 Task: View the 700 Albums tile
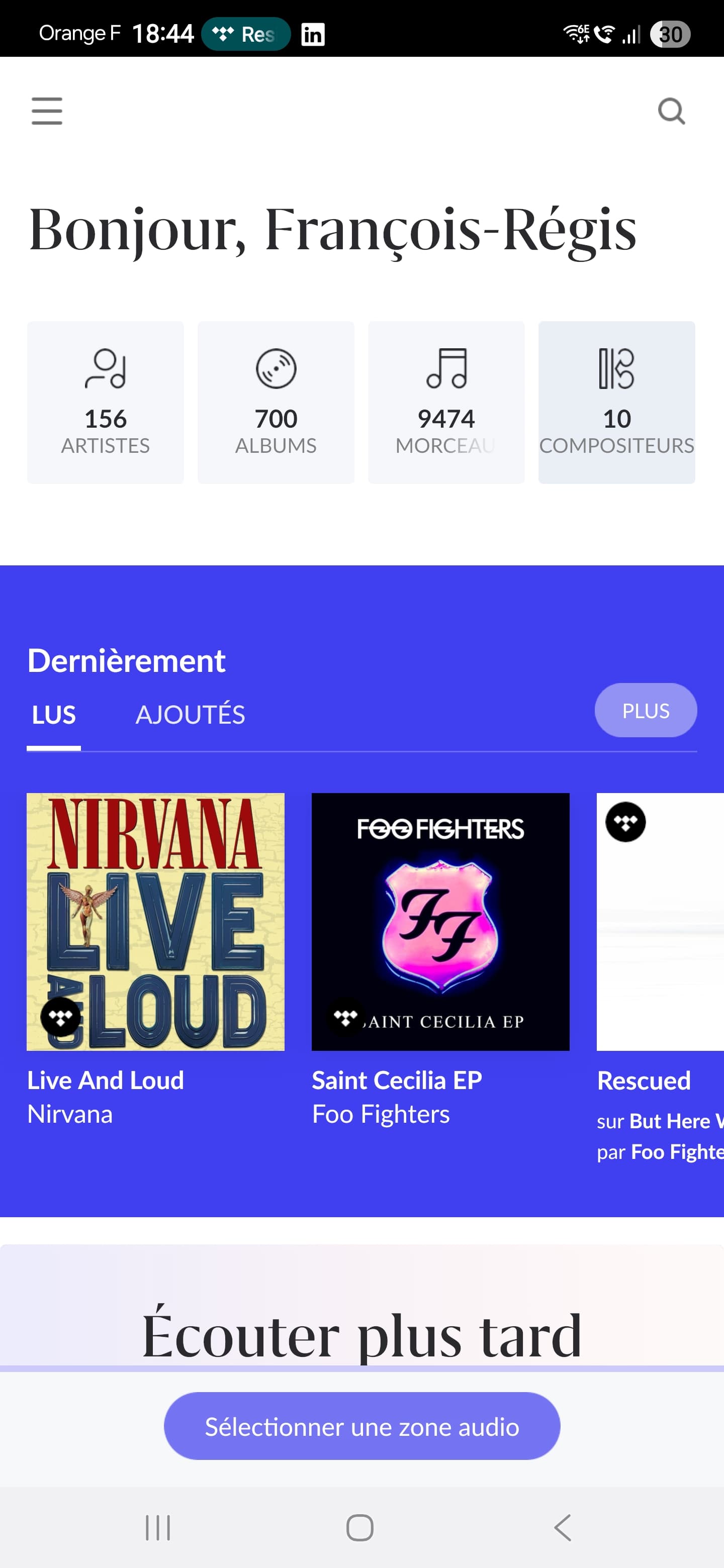[276, 403]
